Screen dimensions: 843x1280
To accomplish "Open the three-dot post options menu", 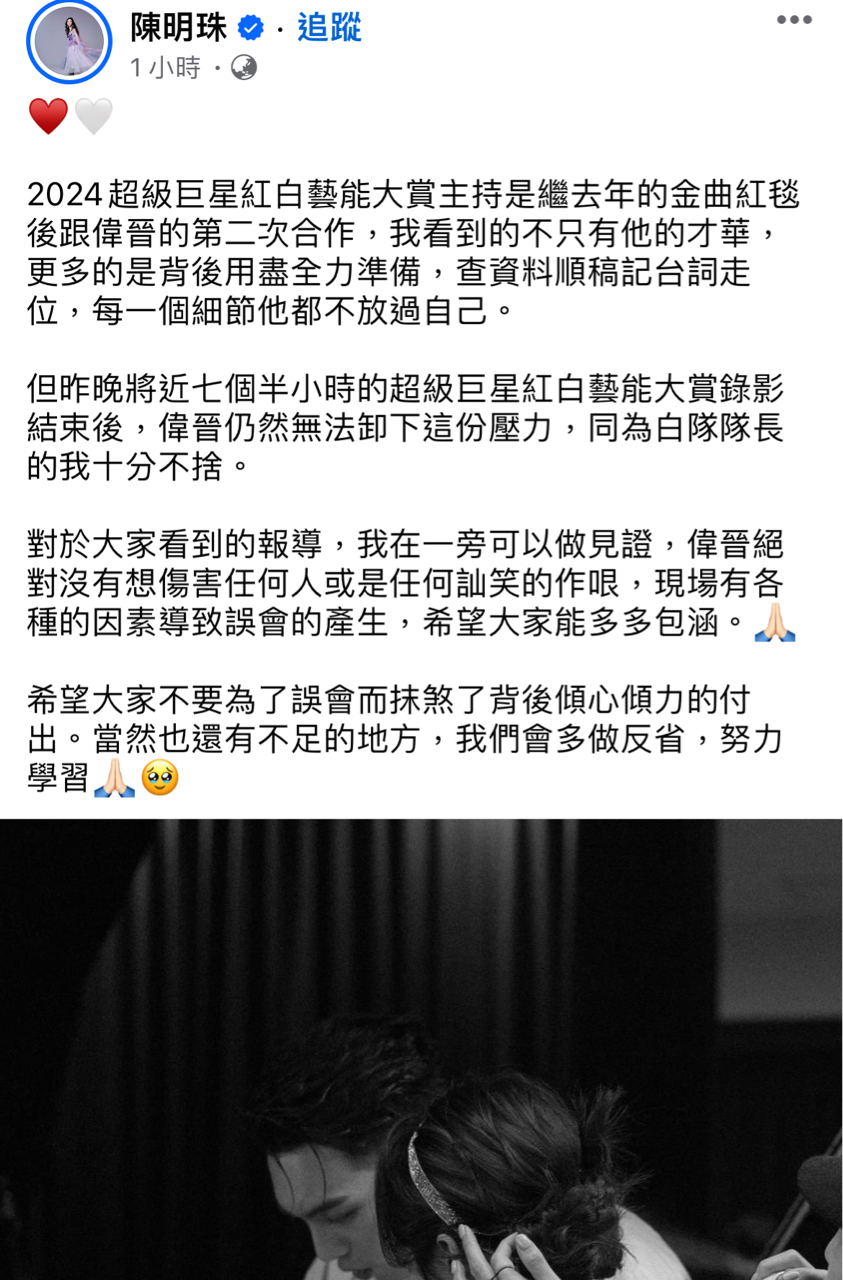I will coord(794,20).
